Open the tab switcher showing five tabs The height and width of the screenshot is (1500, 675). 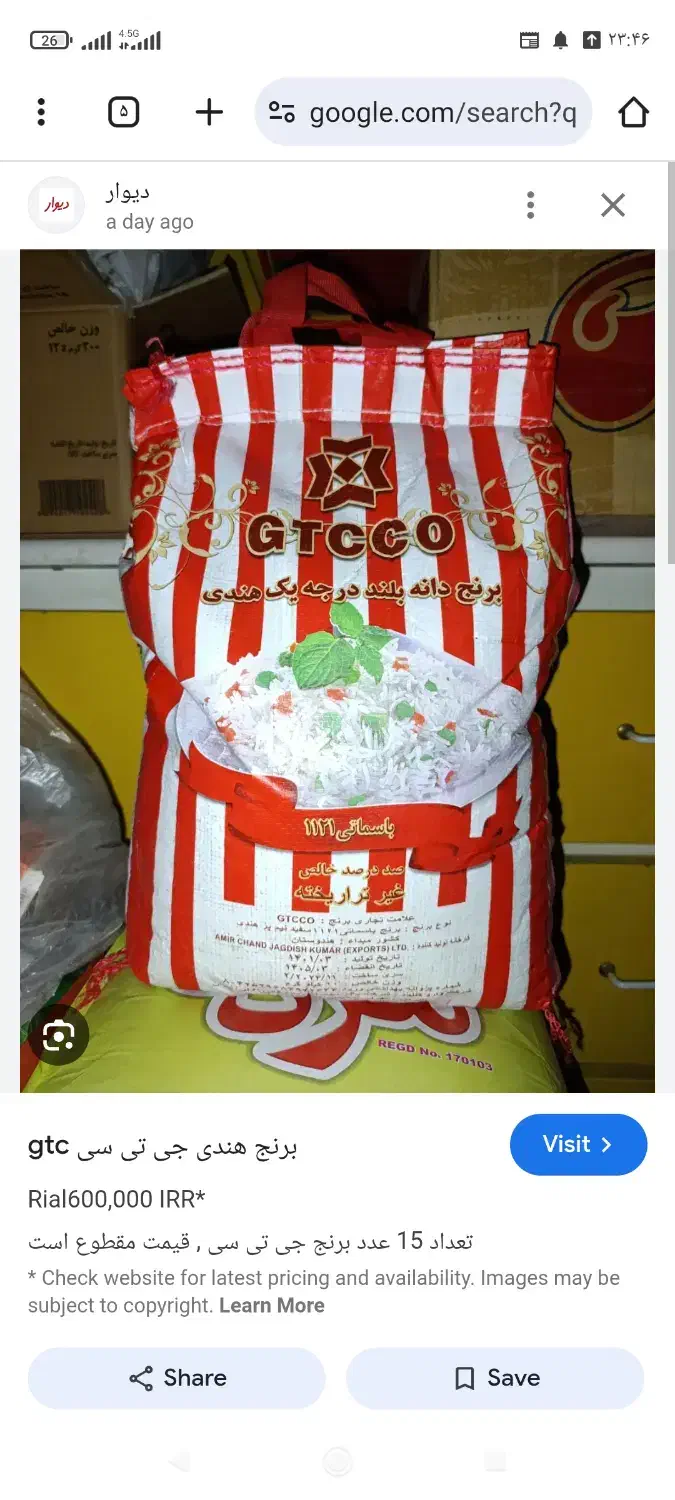(123, 112)
